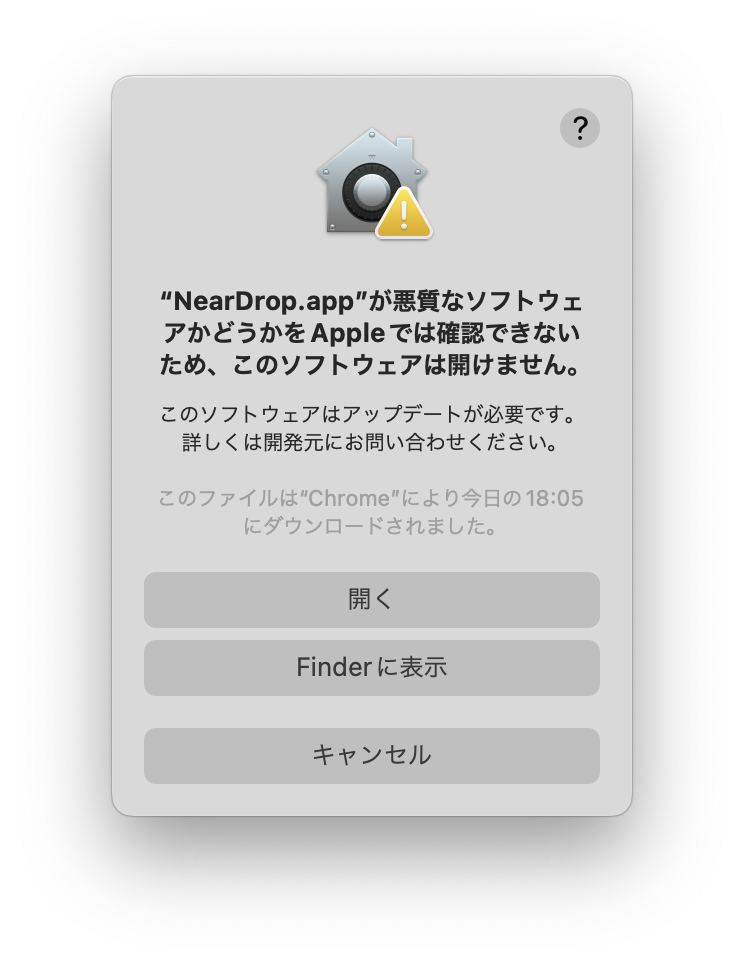This screenshot has width=744, height=964.
Task: Open the help question mark button
Action: click(580, 128)
